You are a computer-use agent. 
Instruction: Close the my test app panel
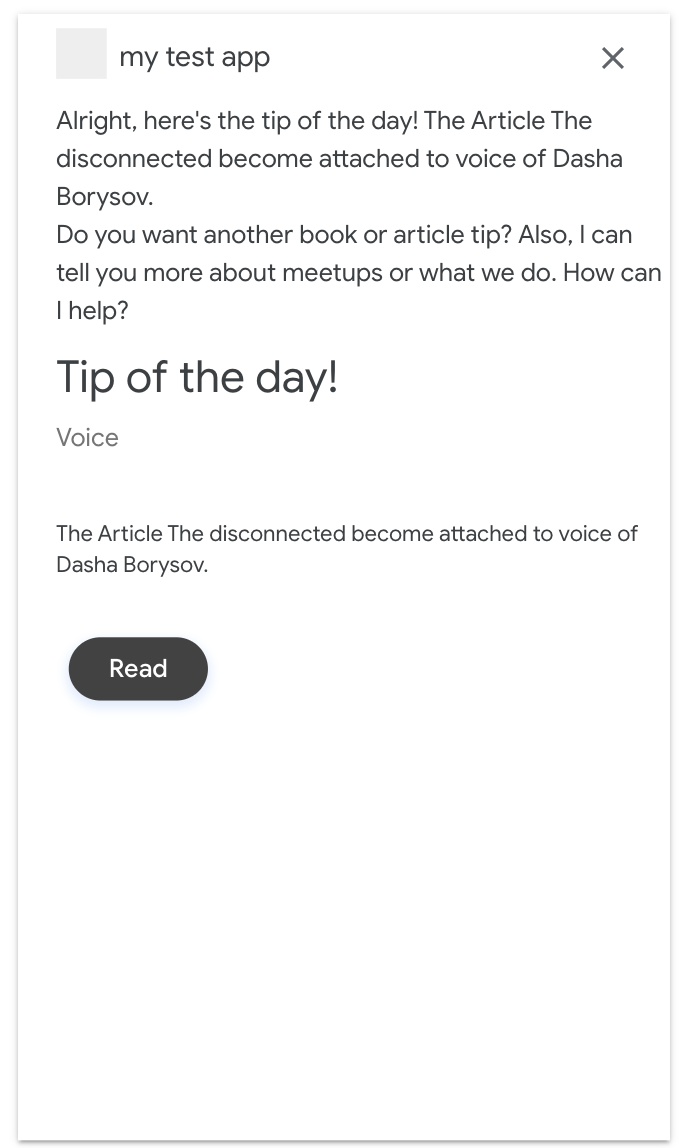612,58
